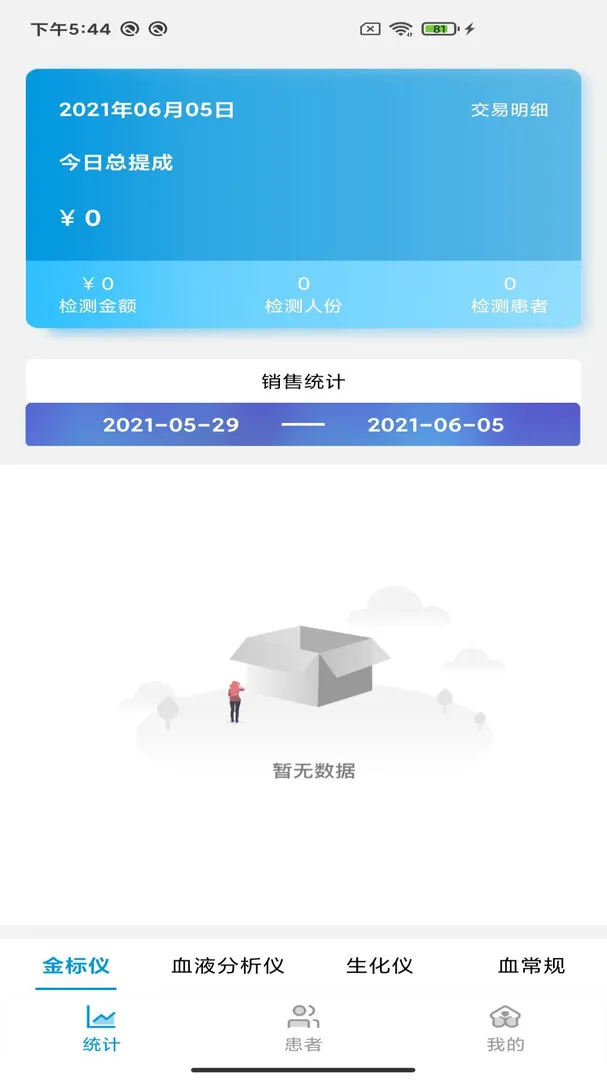
Task: Select end date 2021-06-05
Action: click(x=435, y=425)
